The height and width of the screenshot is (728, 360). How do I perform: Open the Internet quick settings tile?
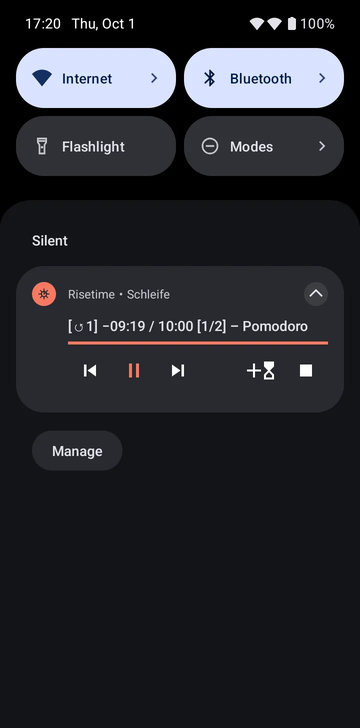click(x=96, y=78)
